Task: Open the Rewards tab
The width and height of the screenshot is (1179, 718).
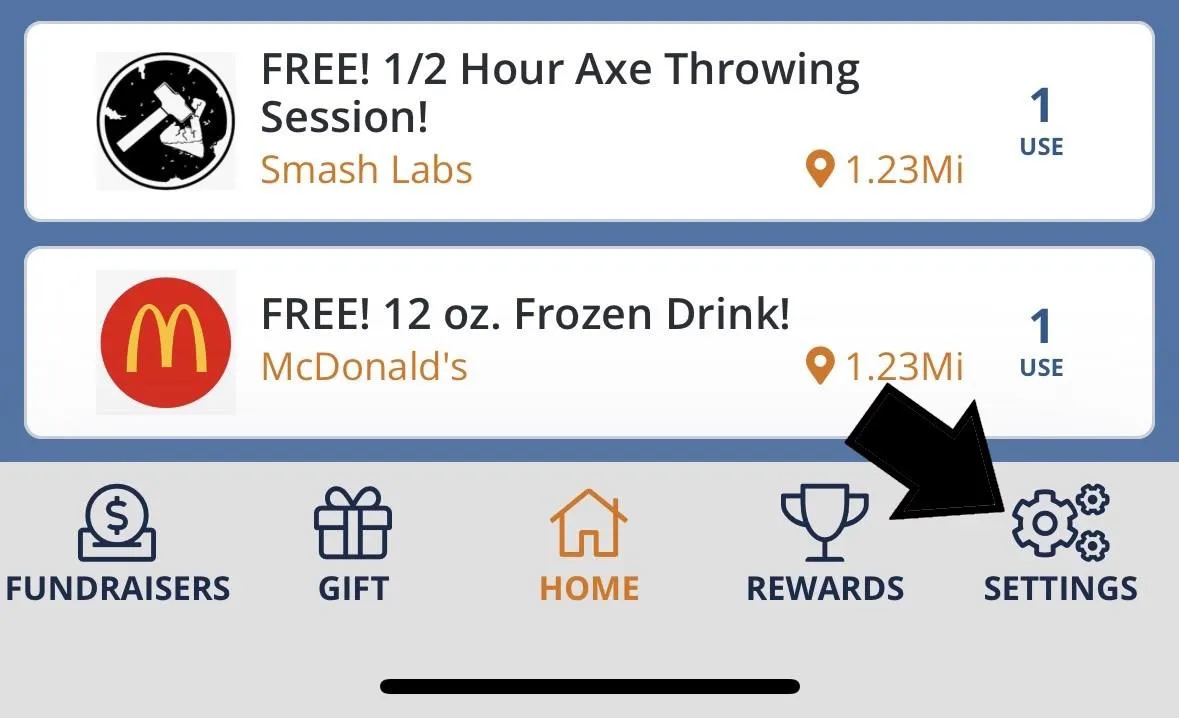Action: tap(825, 545)
